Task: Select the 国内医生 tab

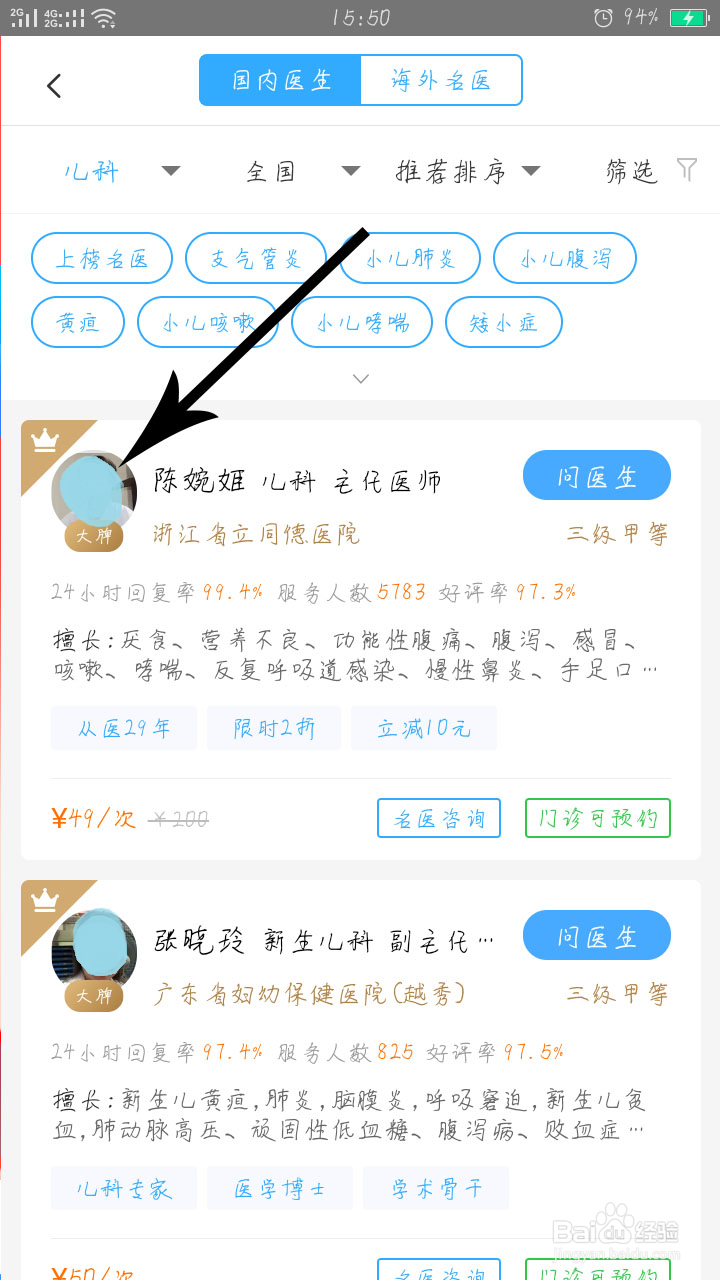Action: pos(280,80)
